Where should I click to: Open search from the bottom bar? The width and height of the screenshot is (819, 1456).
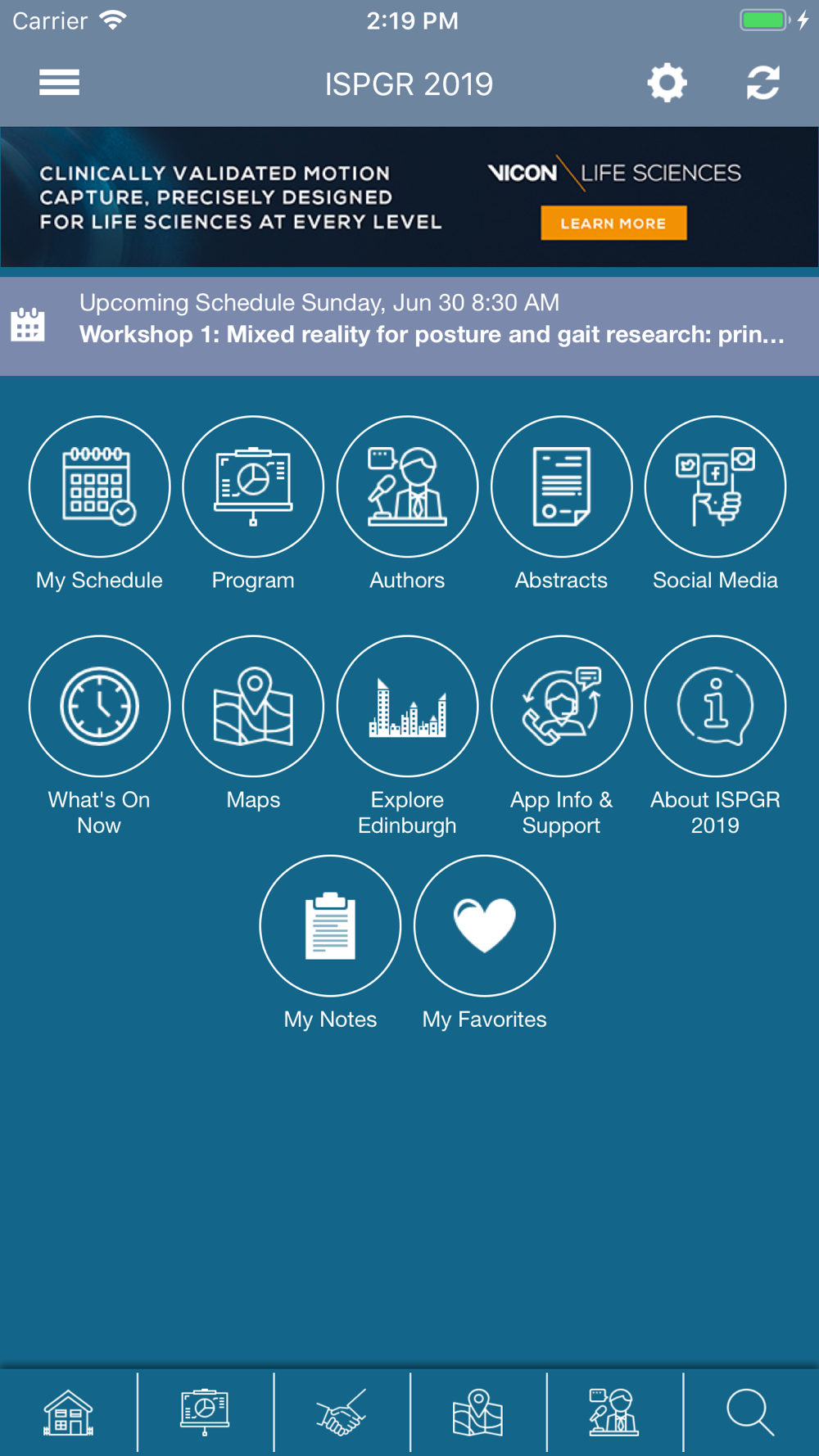click(750, 1413)
